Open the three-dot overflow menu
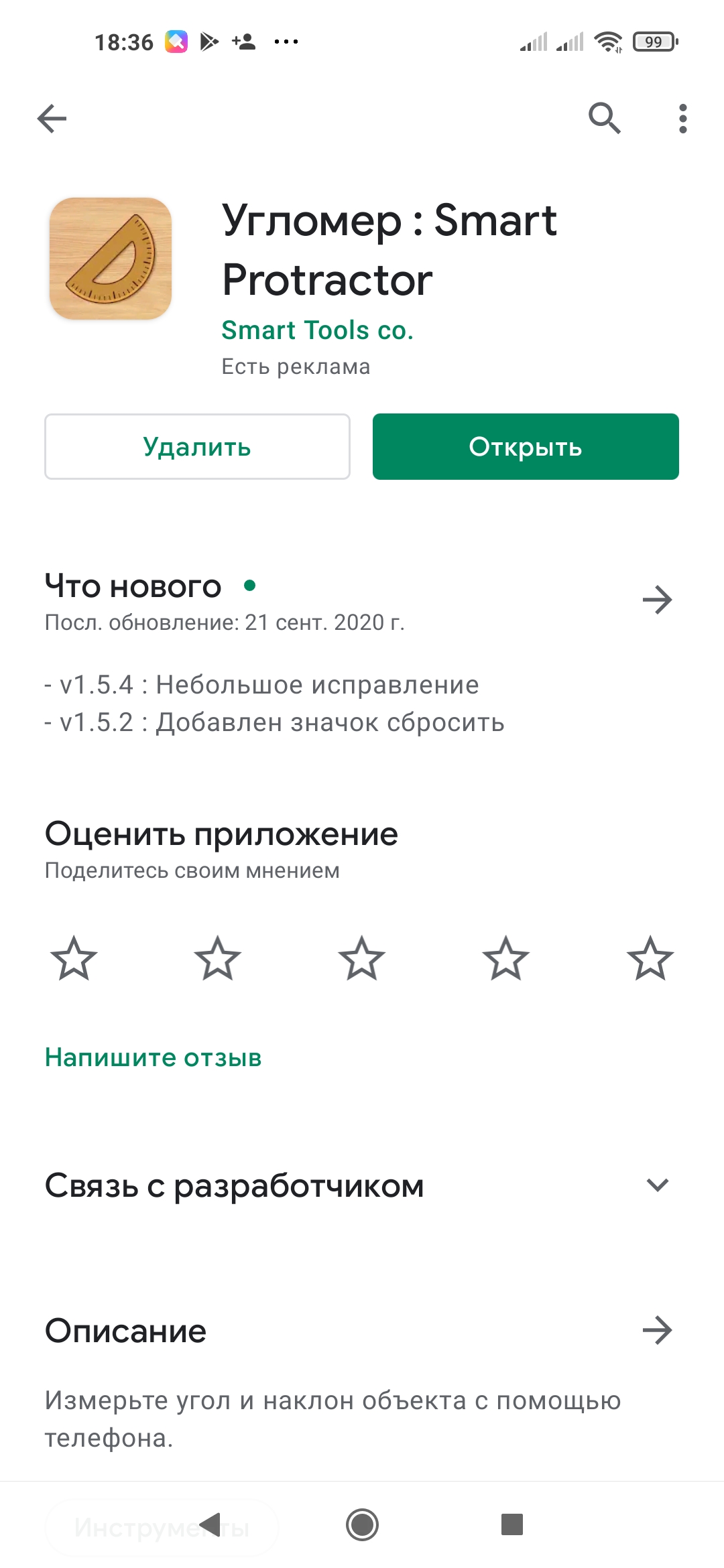The height and width of the screenshot is (1568, 724). (x=682, y=119)
